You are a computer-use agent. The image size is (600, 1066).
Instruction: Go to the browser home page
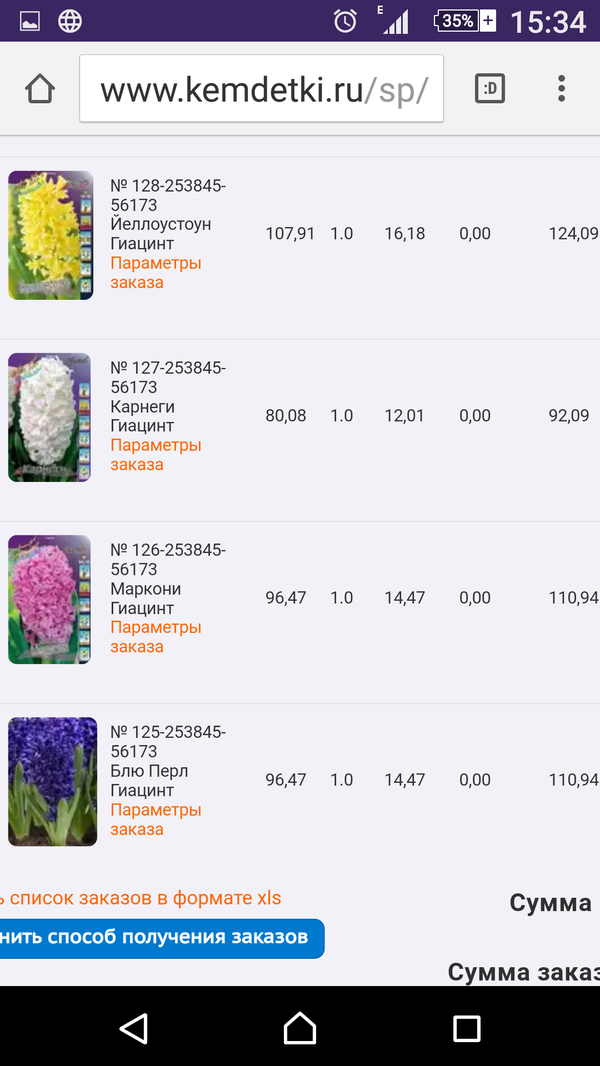click(40, 89)
